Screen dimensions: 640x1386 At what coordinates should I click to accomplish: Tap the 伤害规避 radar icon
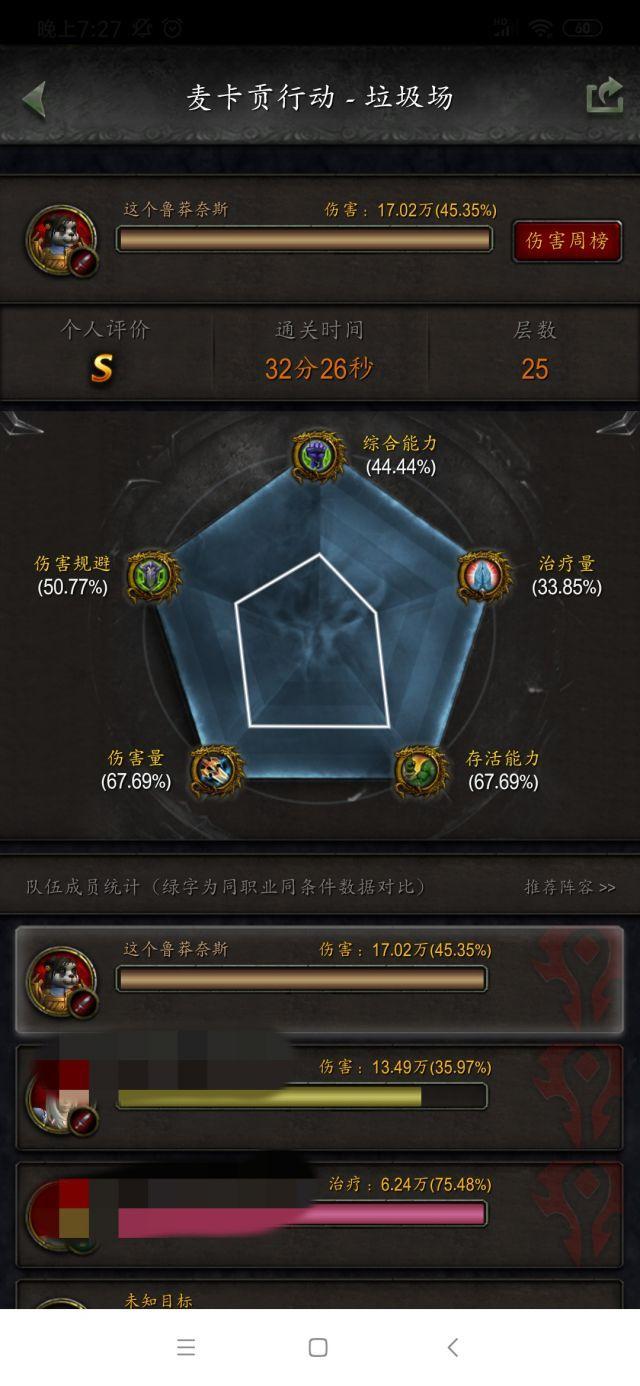click(x=153, y=576)
